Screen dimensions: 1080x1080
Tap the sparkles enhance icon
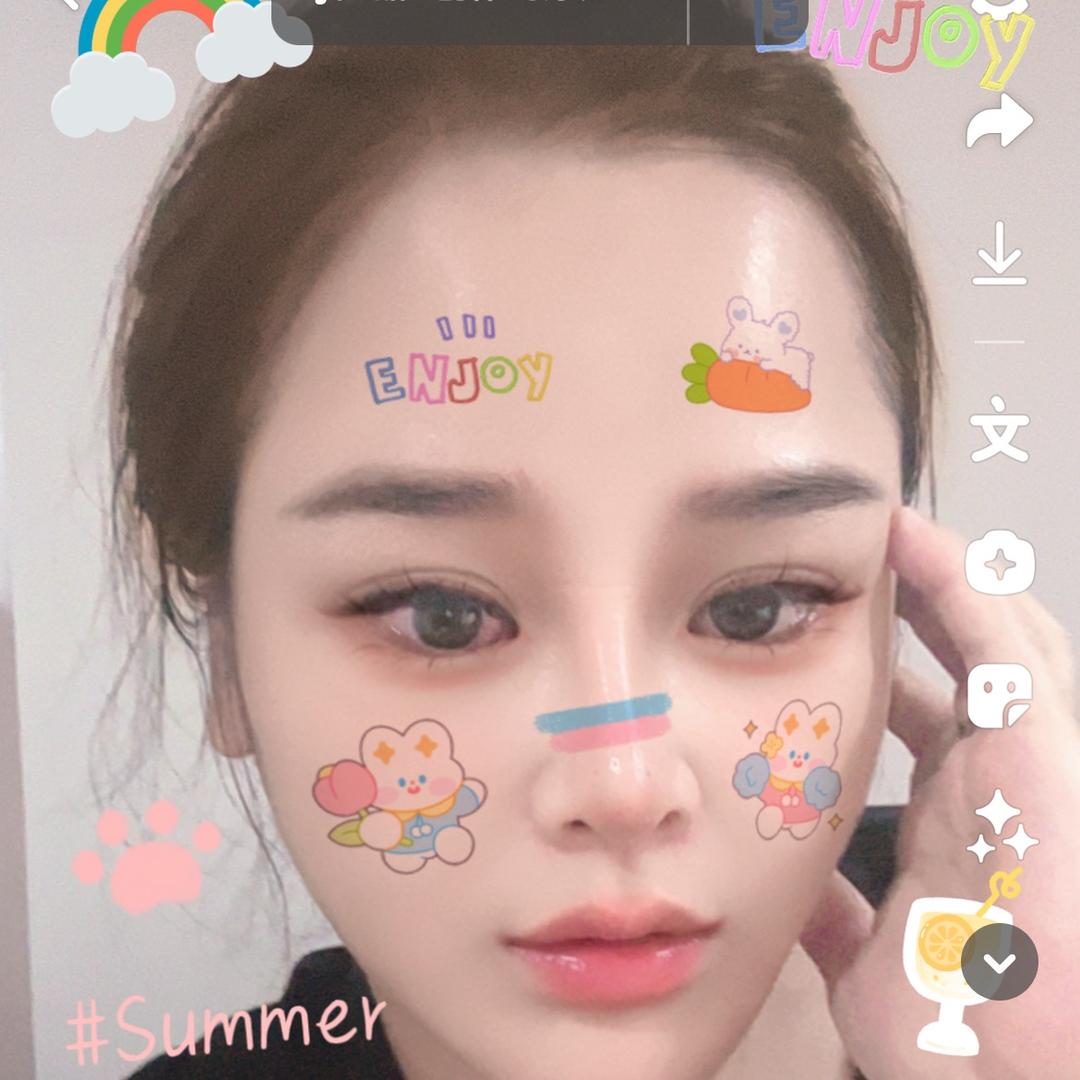1002,827
